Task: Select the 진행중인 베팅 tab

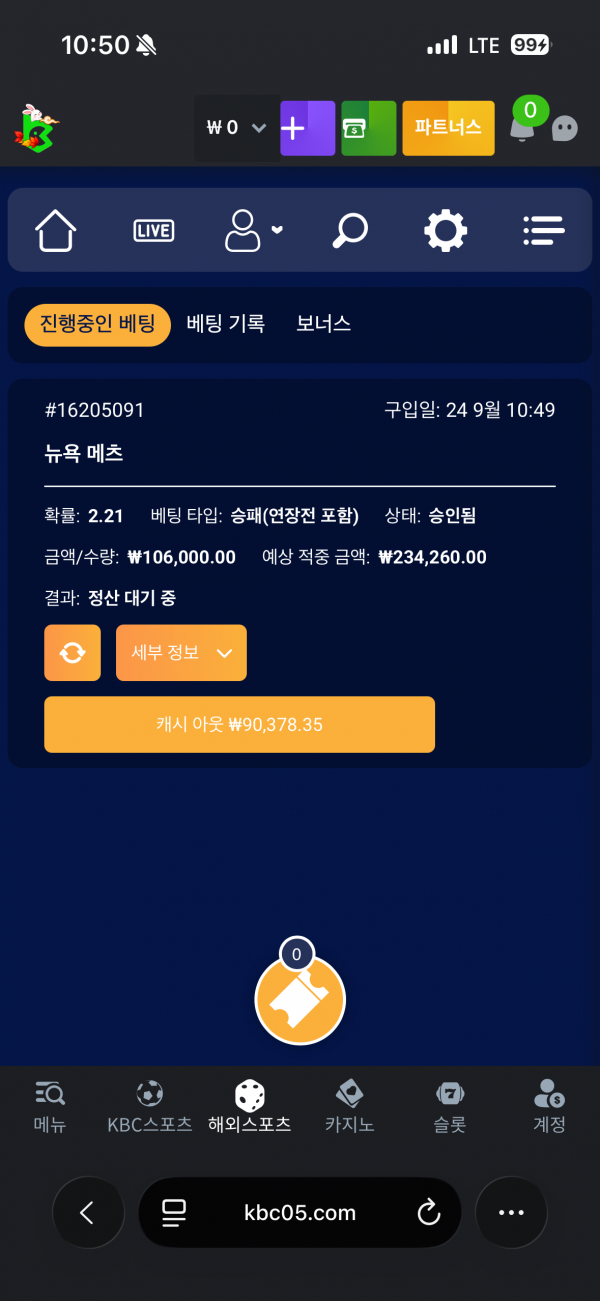Action: [97, 324]
